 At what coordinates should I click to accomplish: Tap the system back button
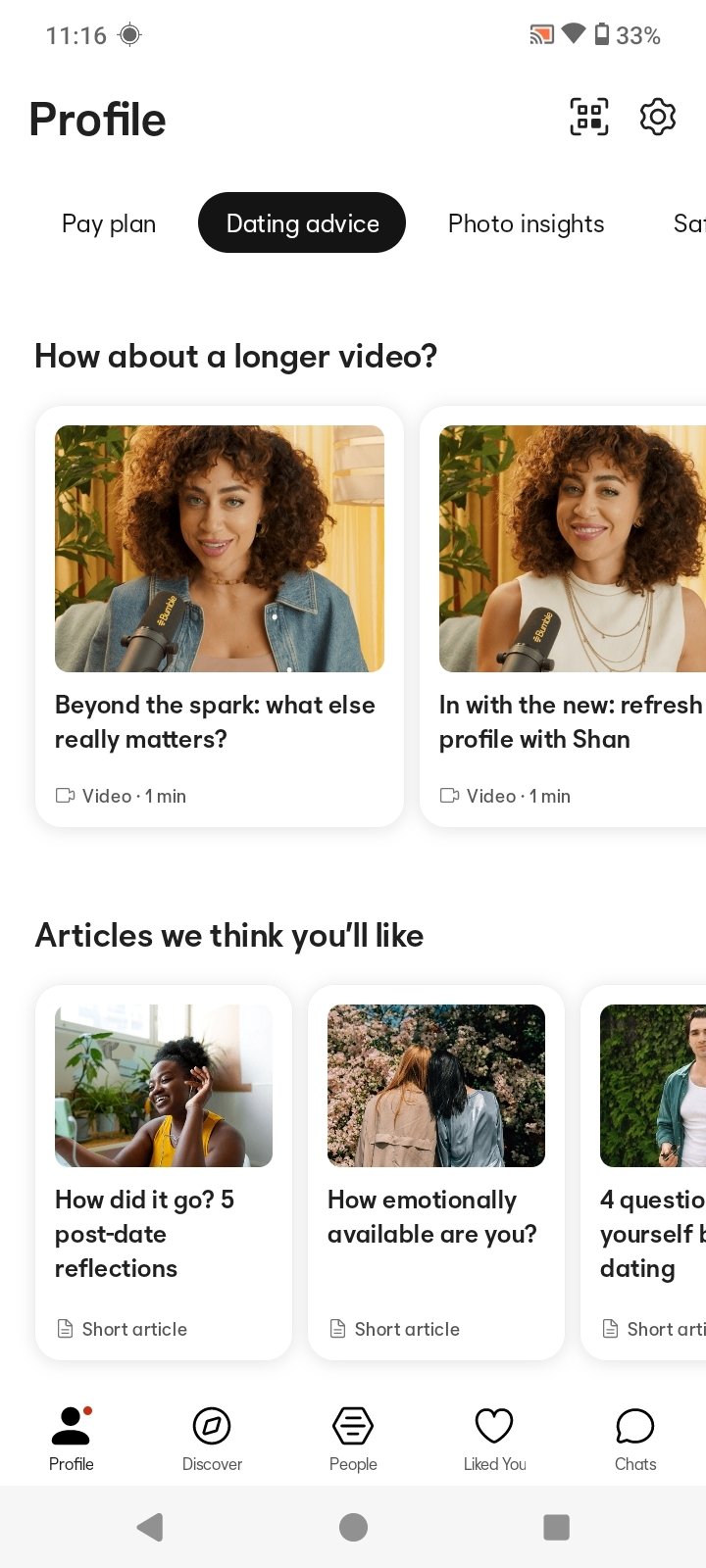coord(150,1527)
